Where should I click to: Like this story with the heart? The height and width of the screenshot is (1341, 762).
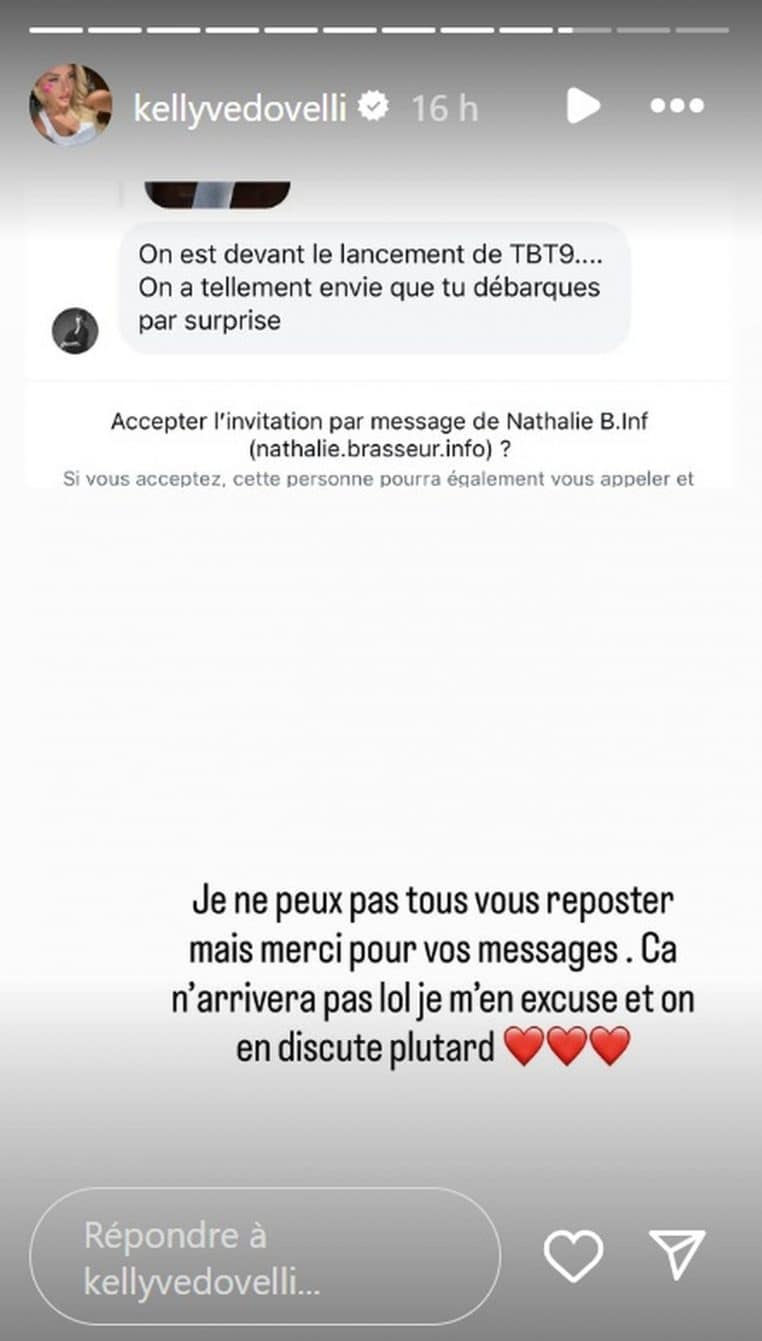pyautogui.click(x=573, y=1256)
